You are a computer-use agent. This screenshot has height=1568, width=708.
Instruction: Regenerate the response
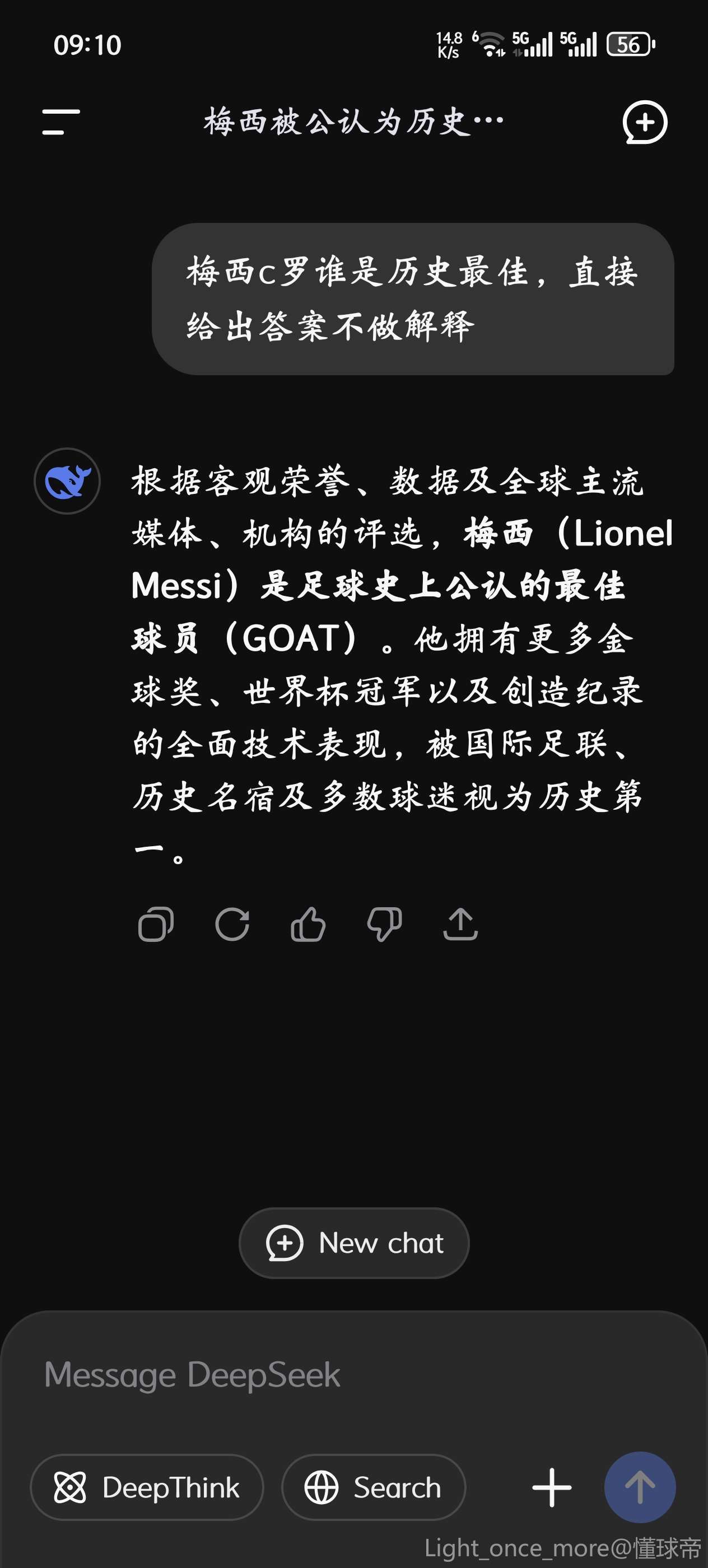[x=232, y=924]
